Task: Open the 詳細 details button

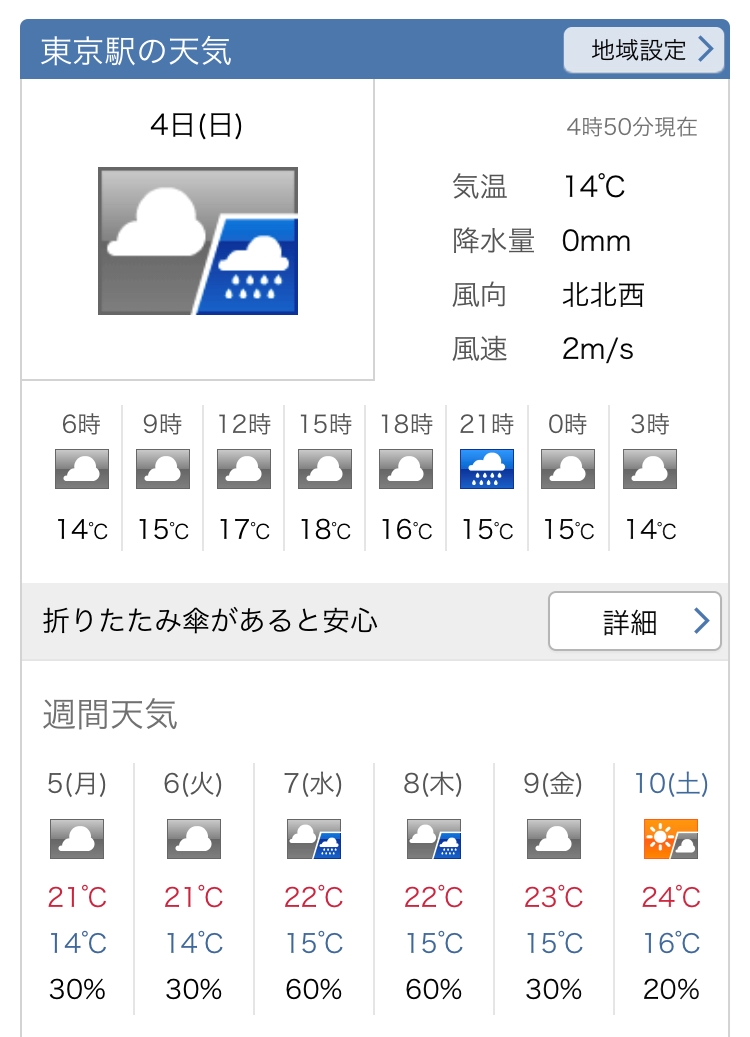Action: pos(634,621)
